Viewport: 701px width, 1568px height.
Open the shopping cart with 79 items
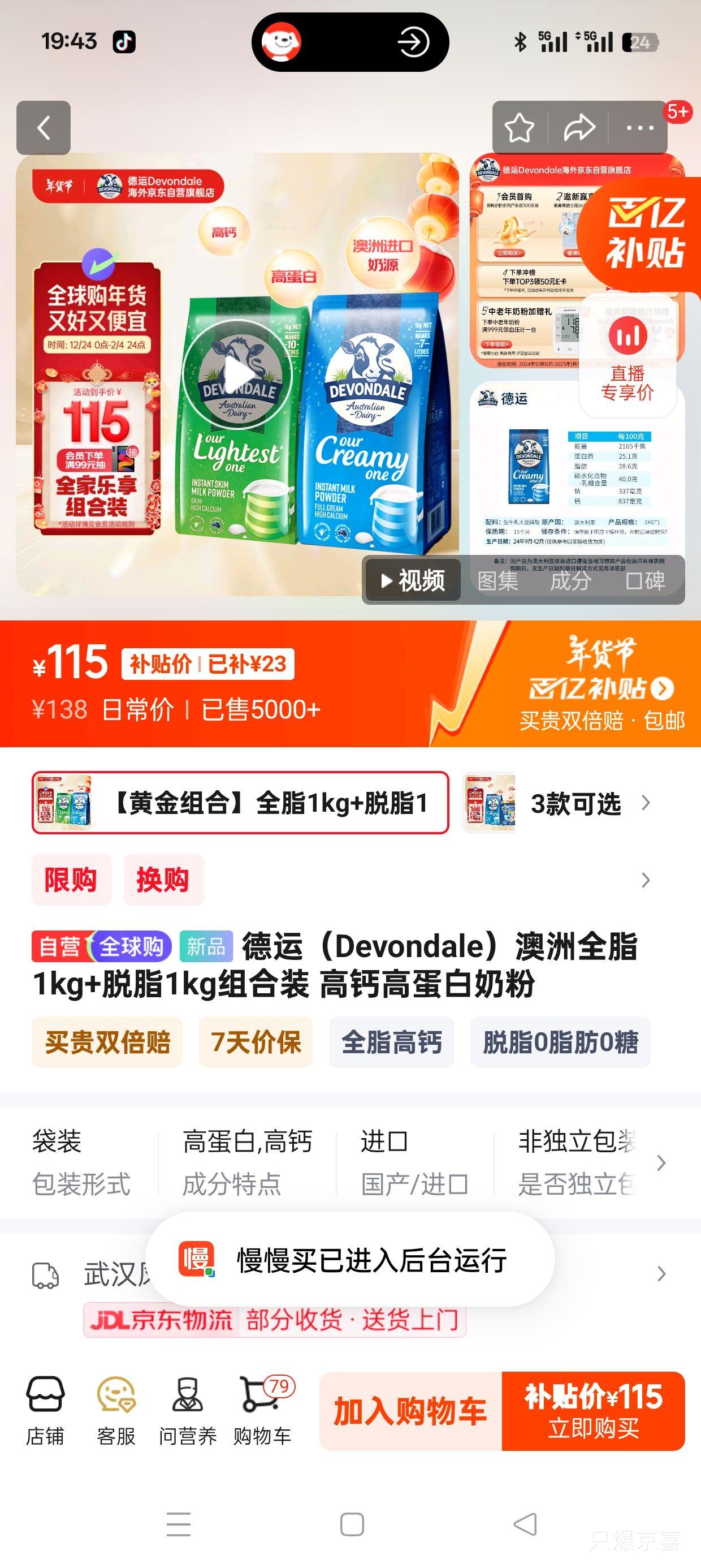[x=262, y=1412]
